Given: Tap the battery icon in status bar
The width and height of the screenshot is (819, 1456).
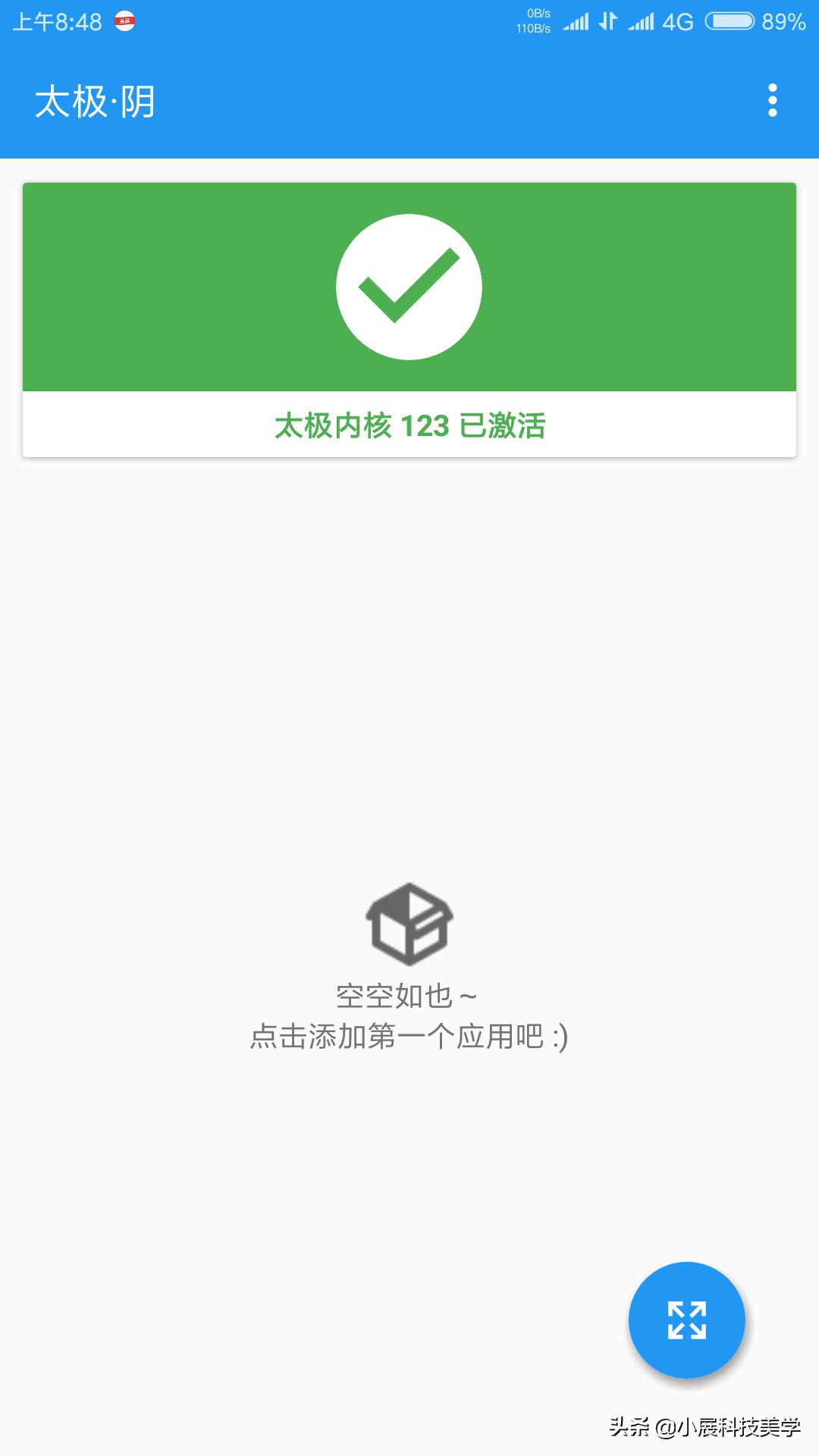Looking at the screenshot, I should [730, 23].
